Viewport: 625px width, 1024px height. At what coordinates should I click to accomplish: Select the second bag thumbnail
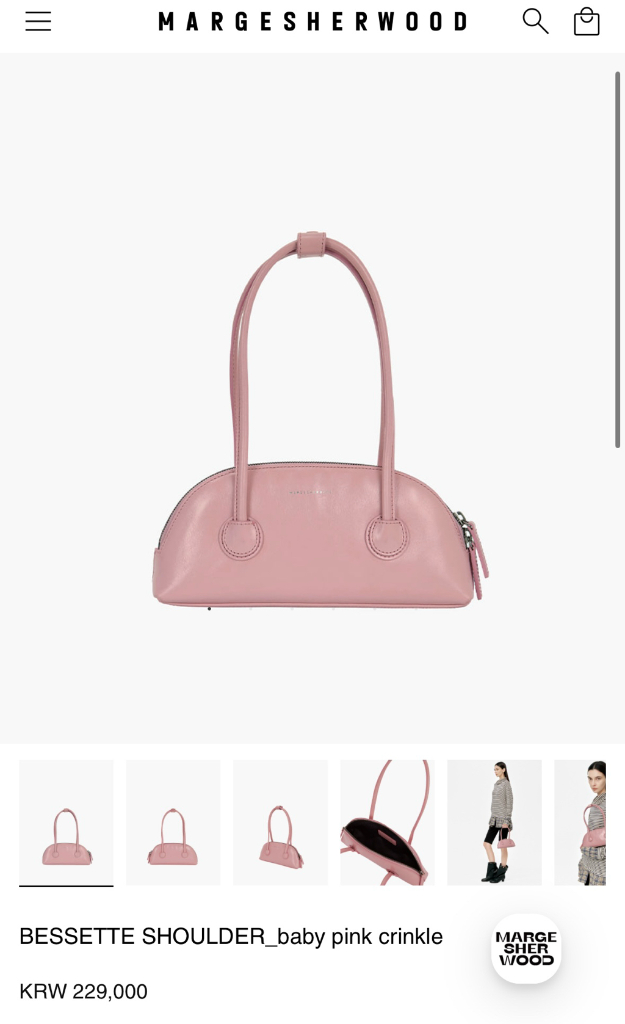pos(173,822)
